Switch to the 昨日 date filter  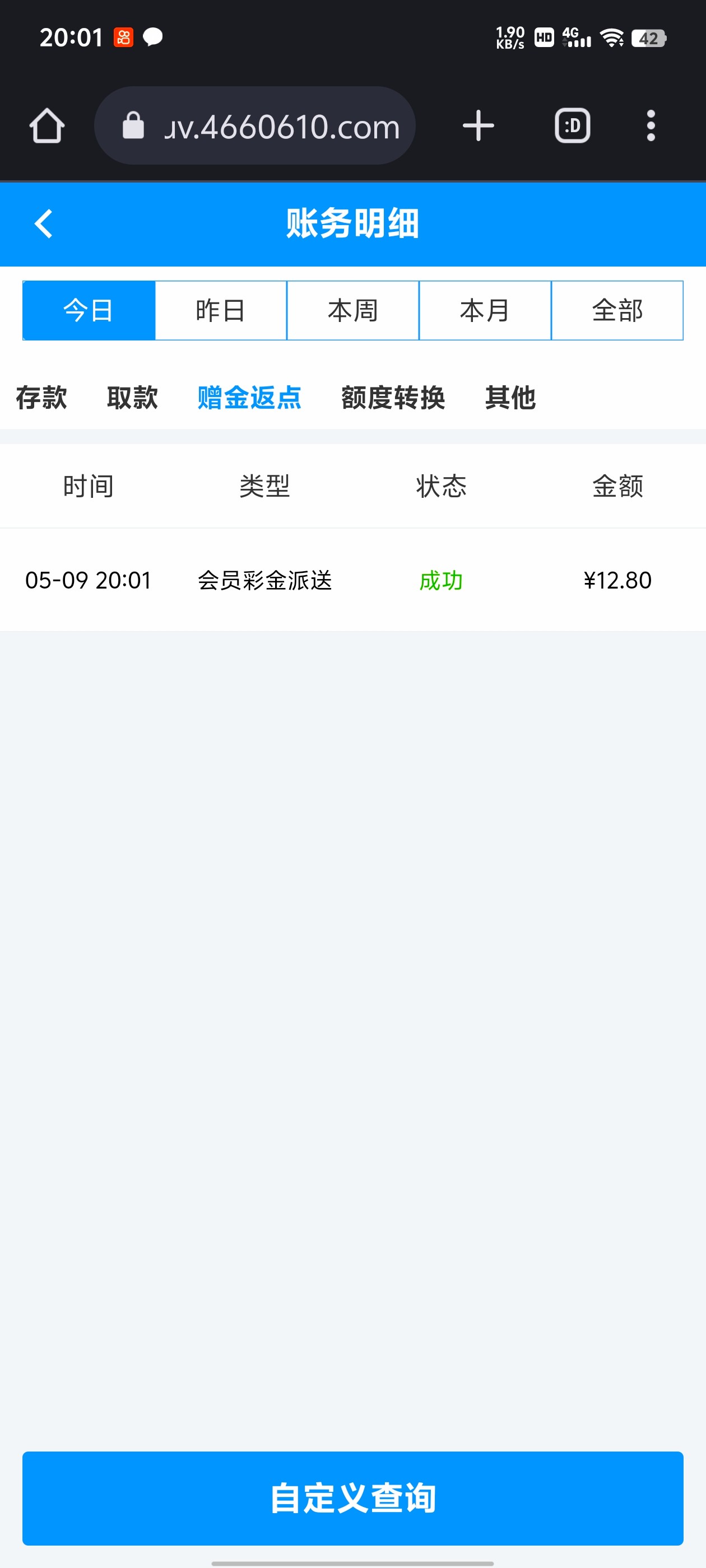(x=221, y=310)
